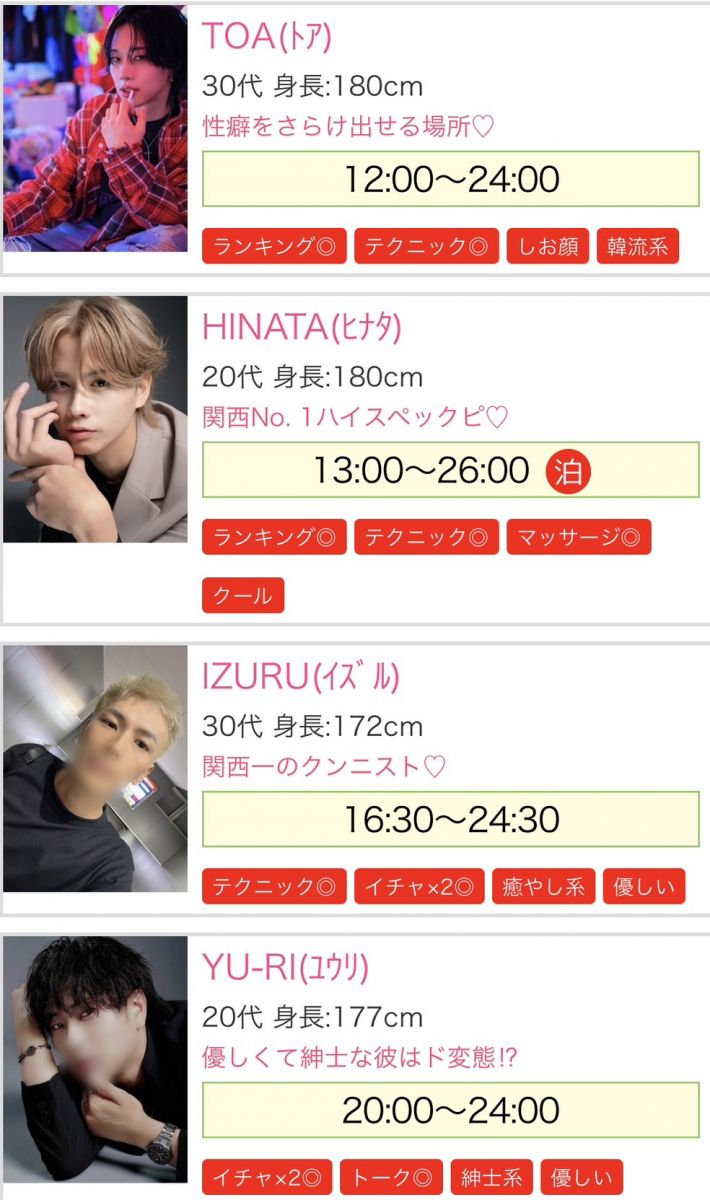View HINATA's profile photo
This screenshot has width=710, height=1200.
[x=95, y=419]
